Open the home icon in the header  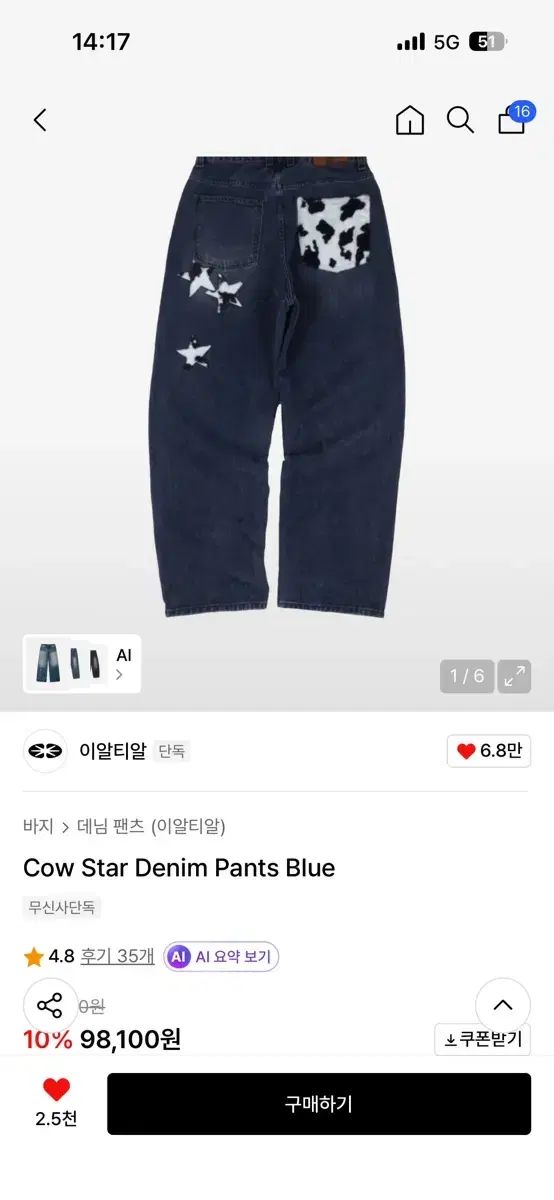410,120
